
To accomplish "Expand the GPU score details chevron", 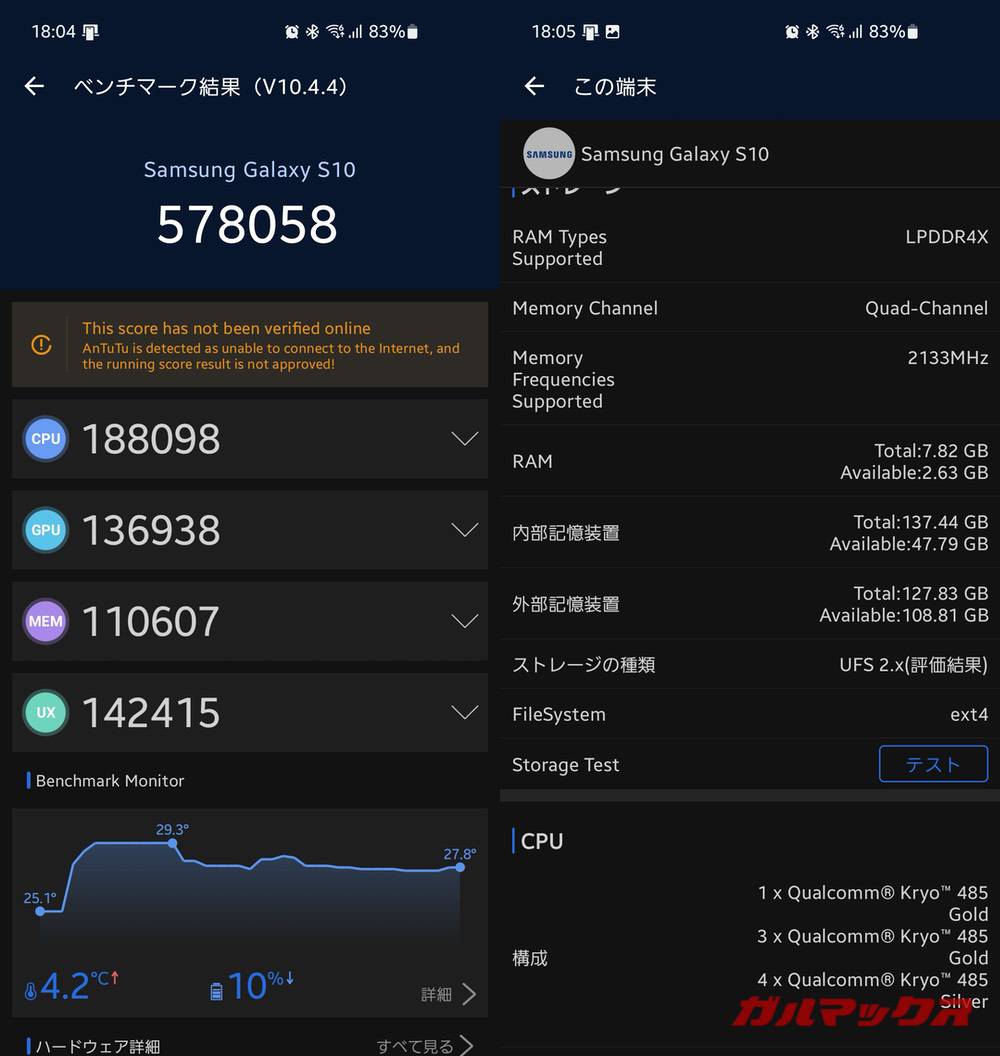I will 464,530.
